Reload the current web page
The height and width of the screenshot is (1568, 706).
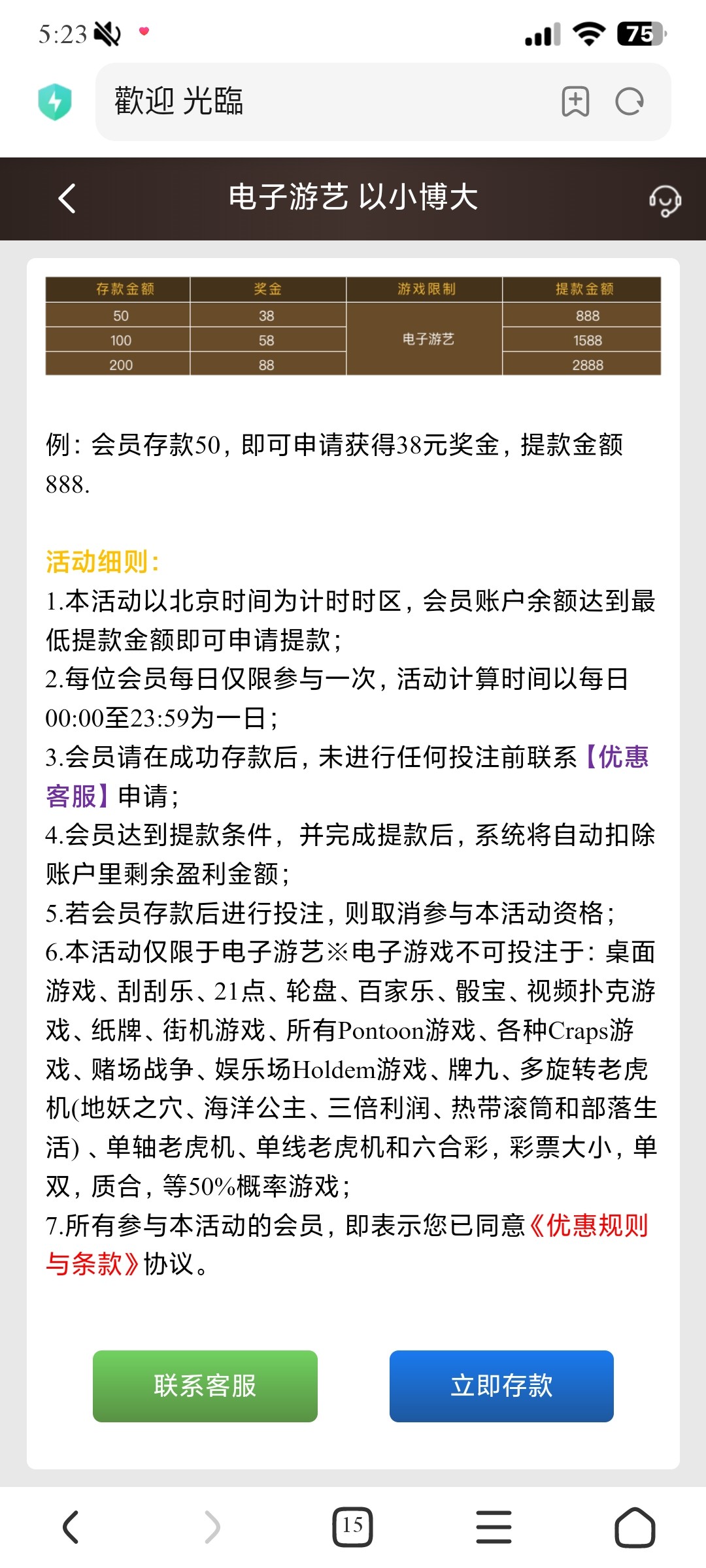pos(630,102)
